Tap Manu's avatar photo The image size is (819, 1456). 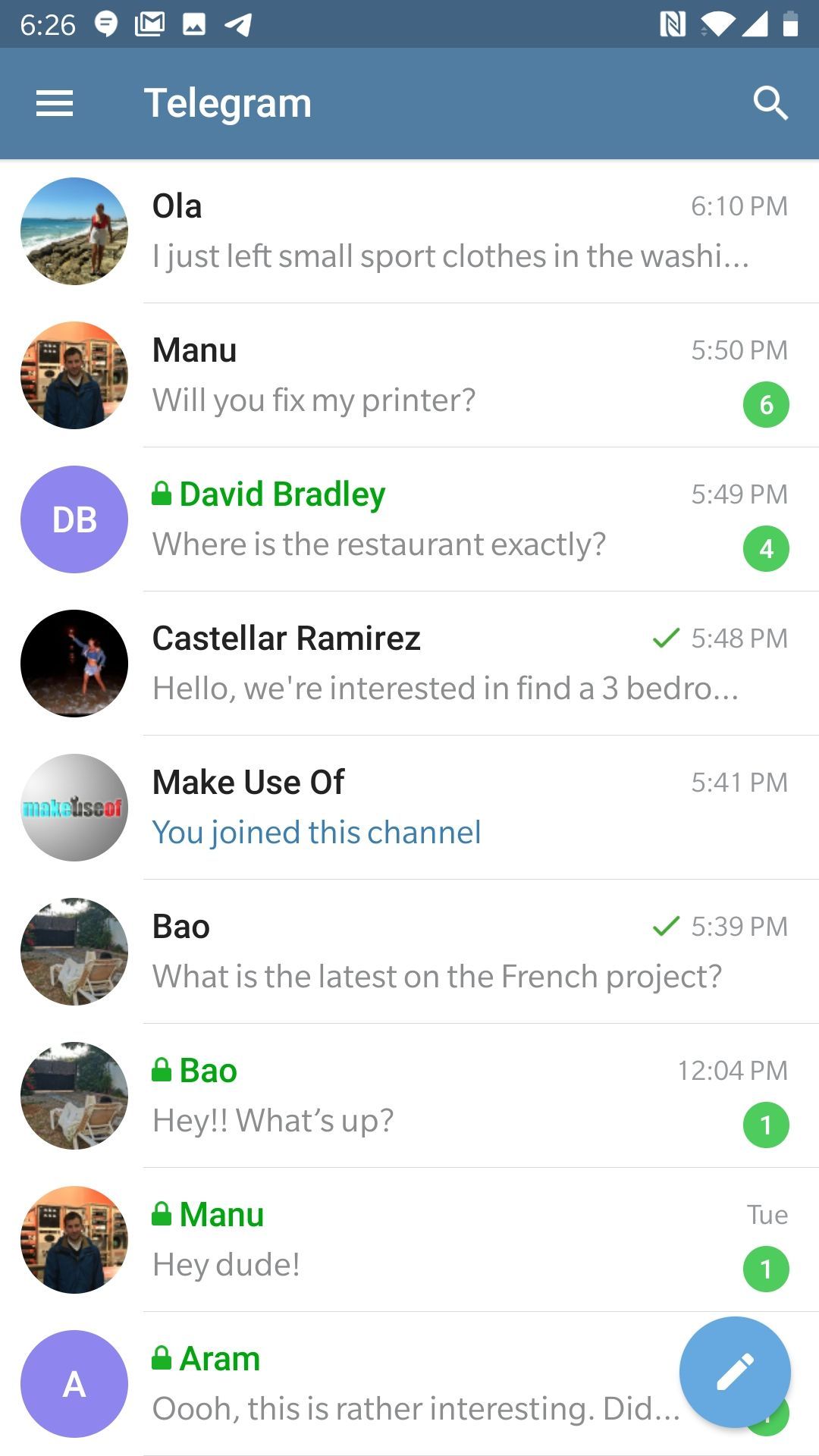(x=73, y=375)
